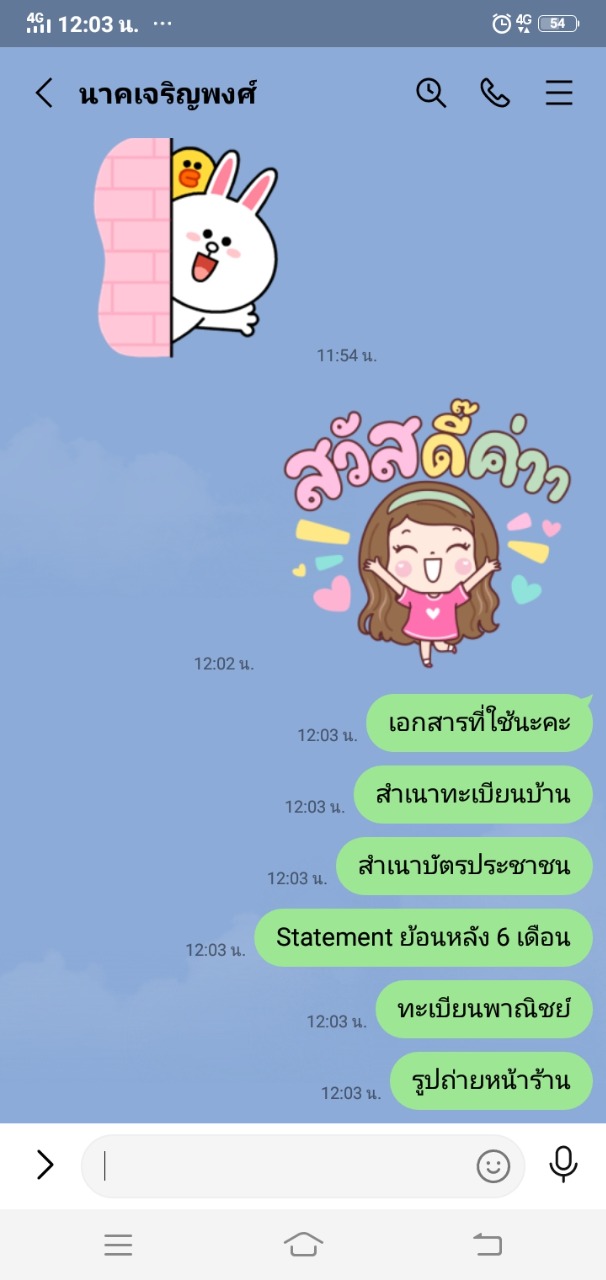The width and height of the screenshot is (606, 1280).
Task: Go to the phone home screen
Action: pyautogui.click(x=303, y=1244)
